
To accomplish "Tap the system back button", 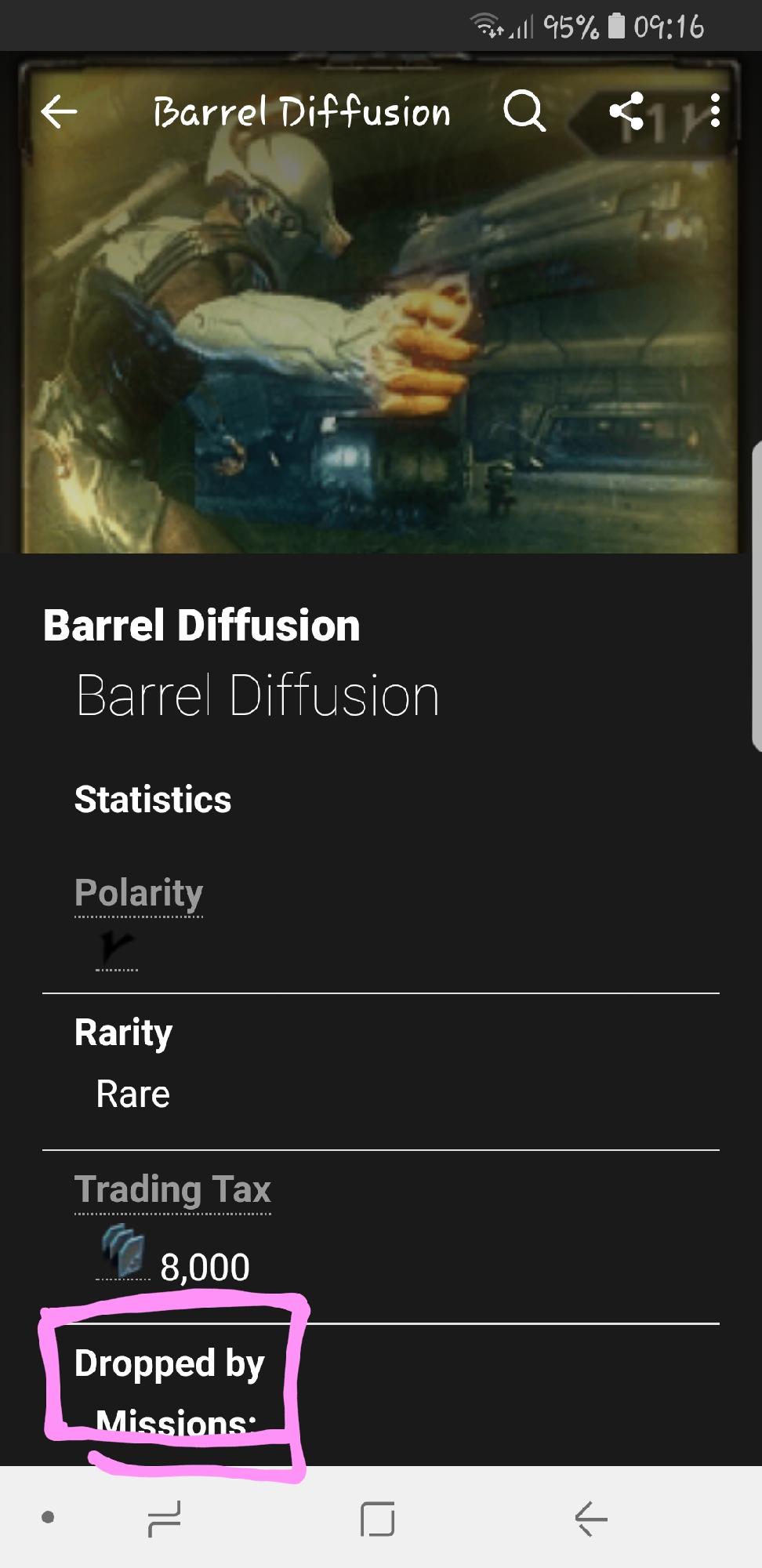I will [591, 1519].
